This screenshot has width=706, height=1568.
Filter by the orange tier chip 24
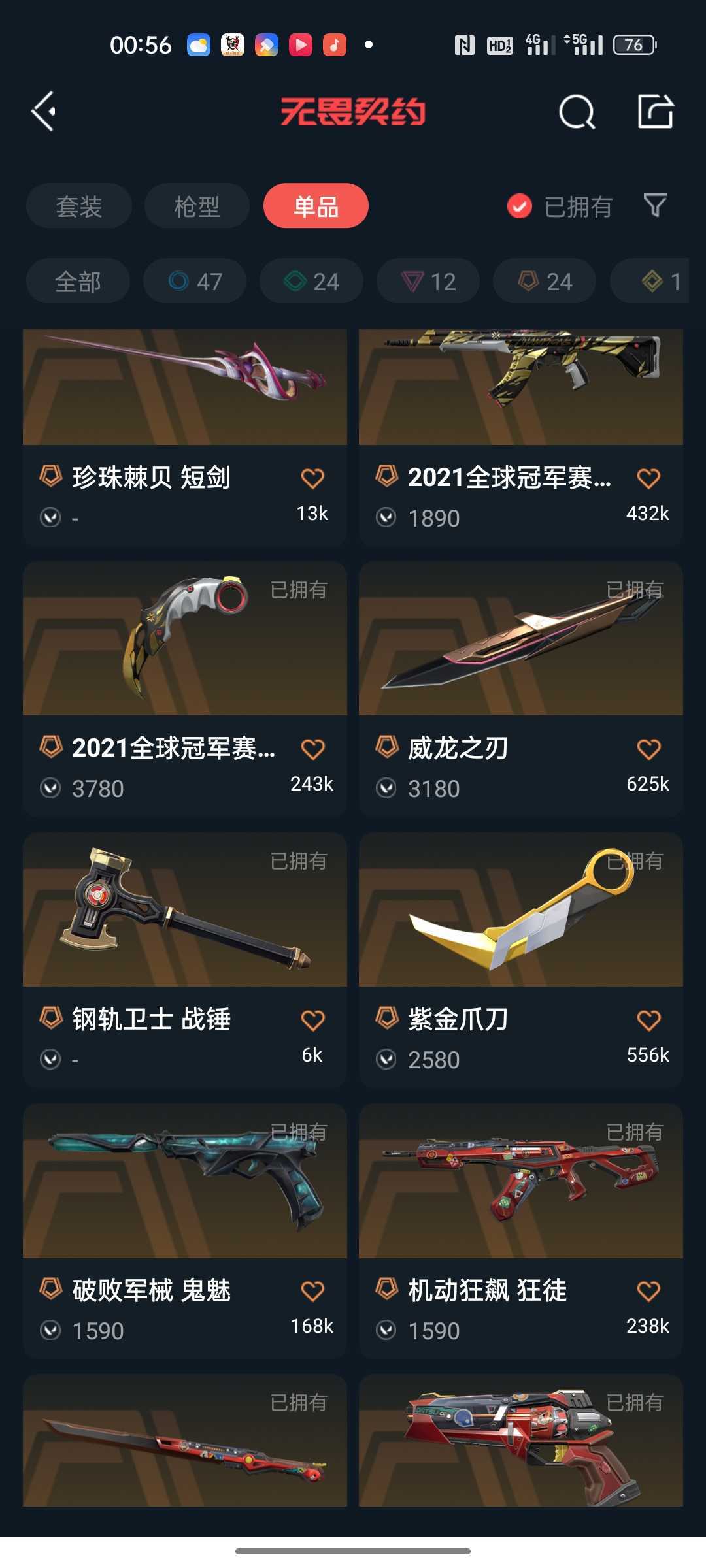coord(545,282)
